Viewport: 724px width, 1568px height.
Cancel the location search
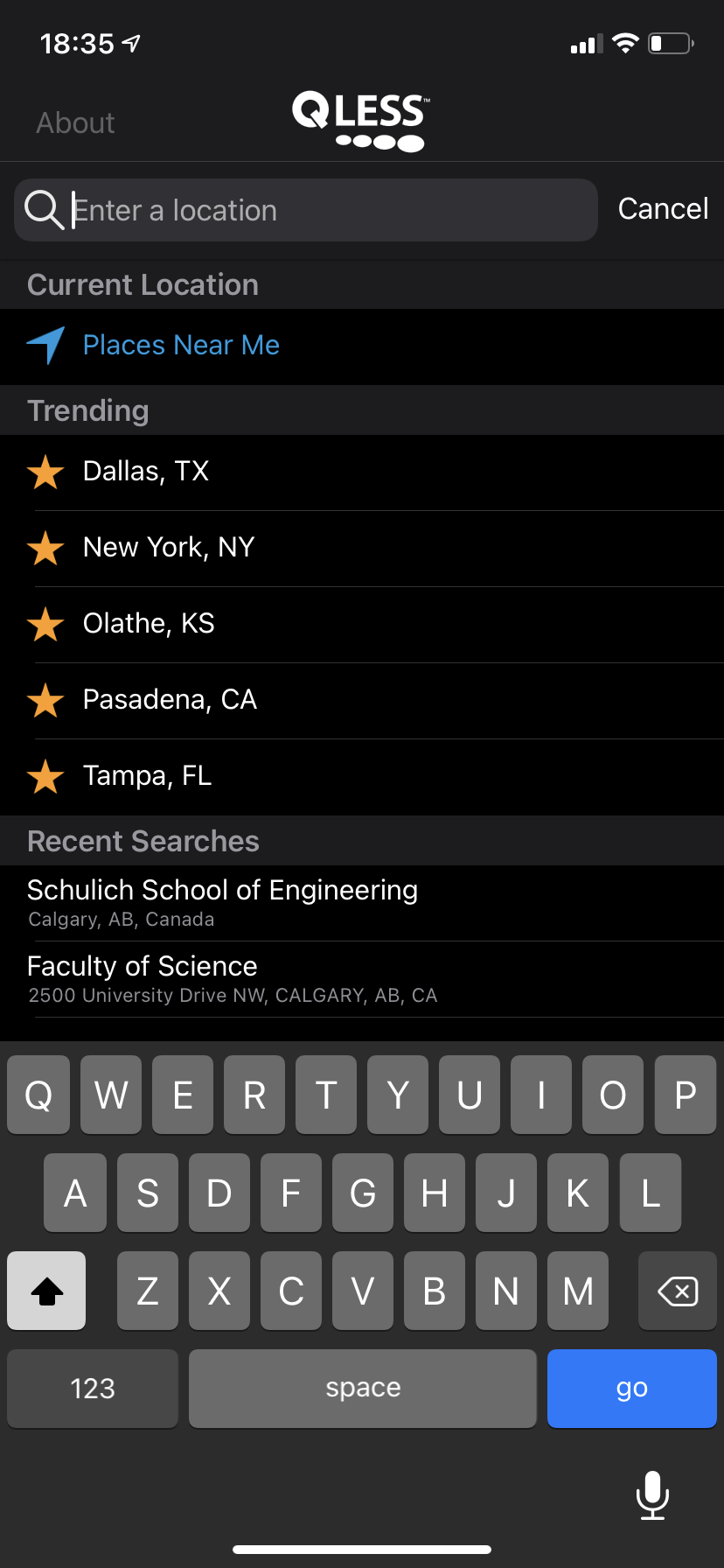663,209
